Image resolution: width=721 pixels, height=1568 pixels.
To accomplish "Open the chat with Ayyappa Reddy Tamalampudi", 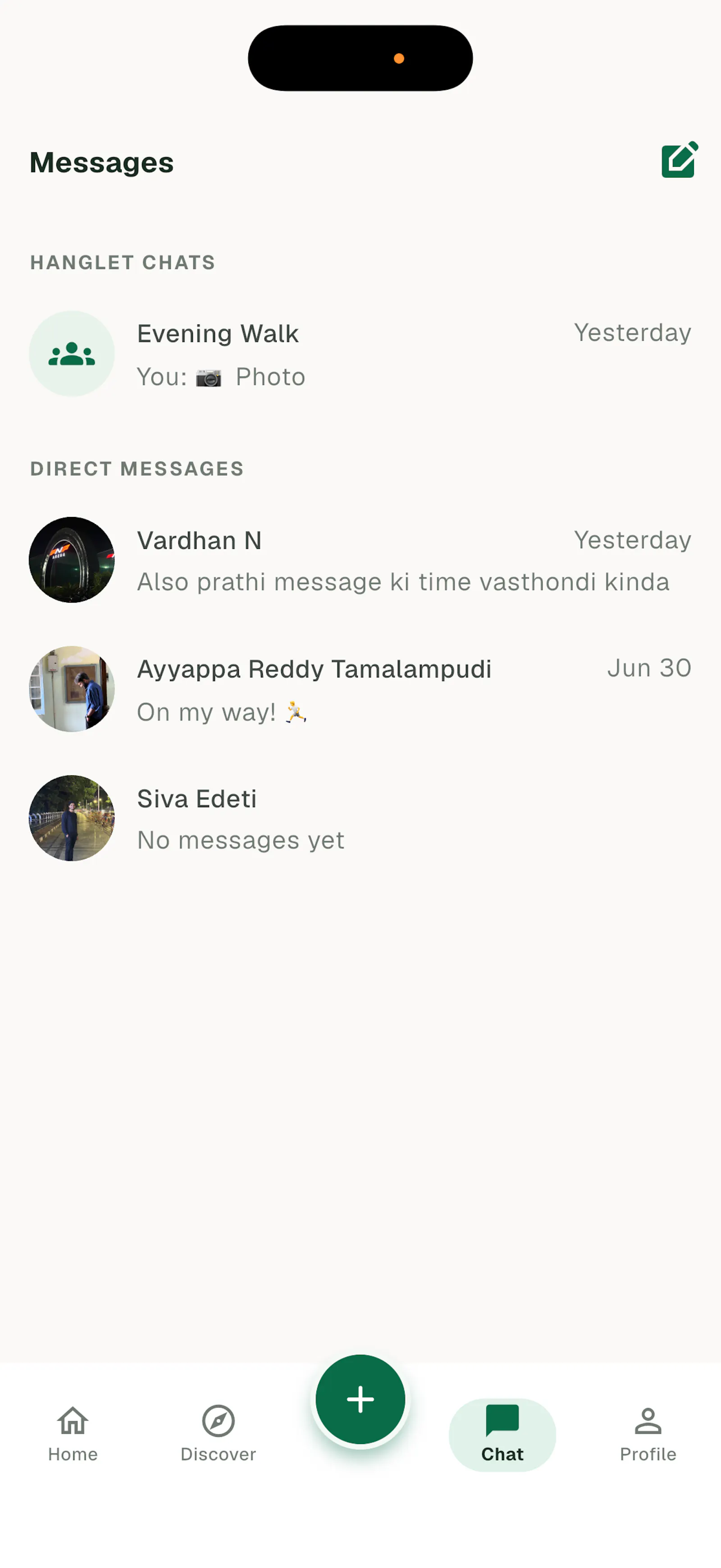I will pos(360,689).
